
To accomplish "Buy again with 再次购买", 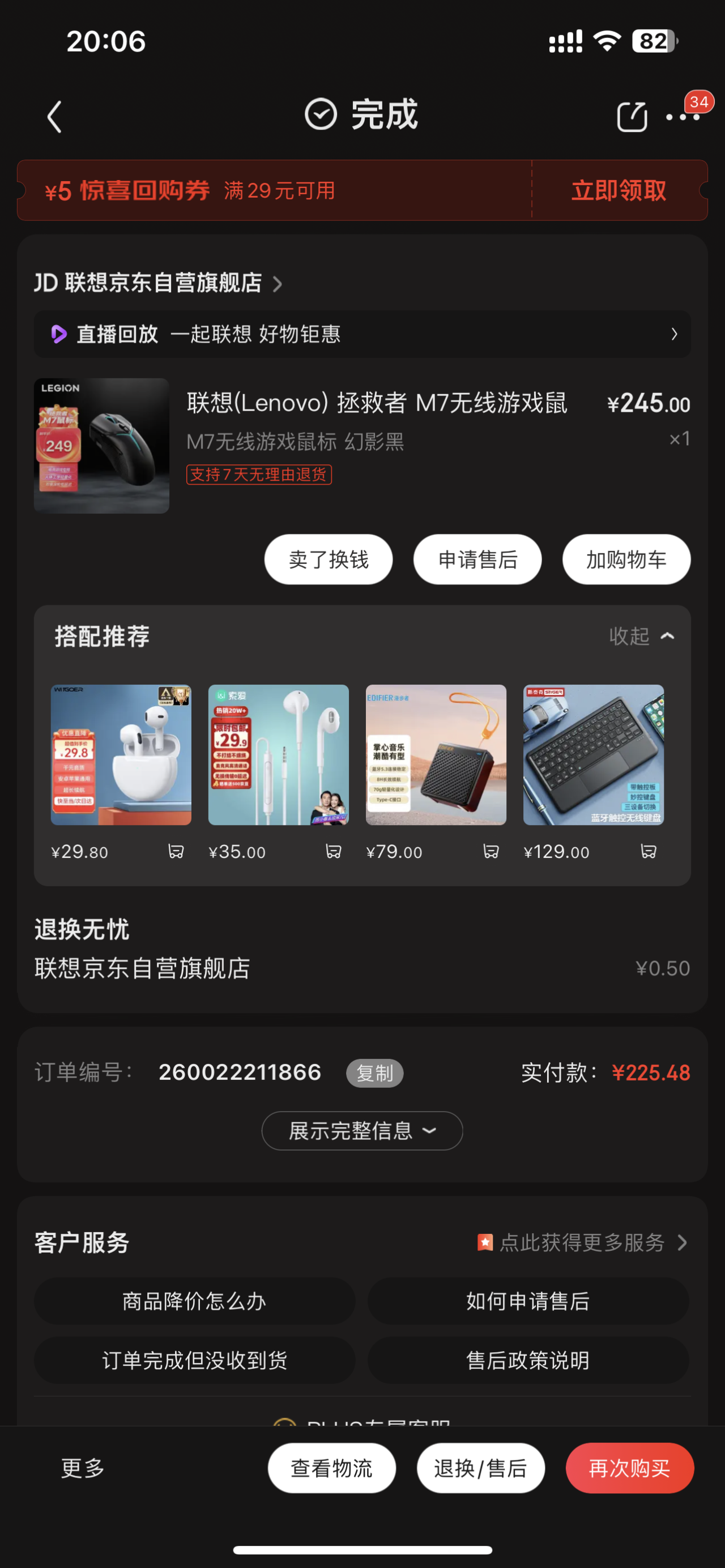I will pos(629,1468).
